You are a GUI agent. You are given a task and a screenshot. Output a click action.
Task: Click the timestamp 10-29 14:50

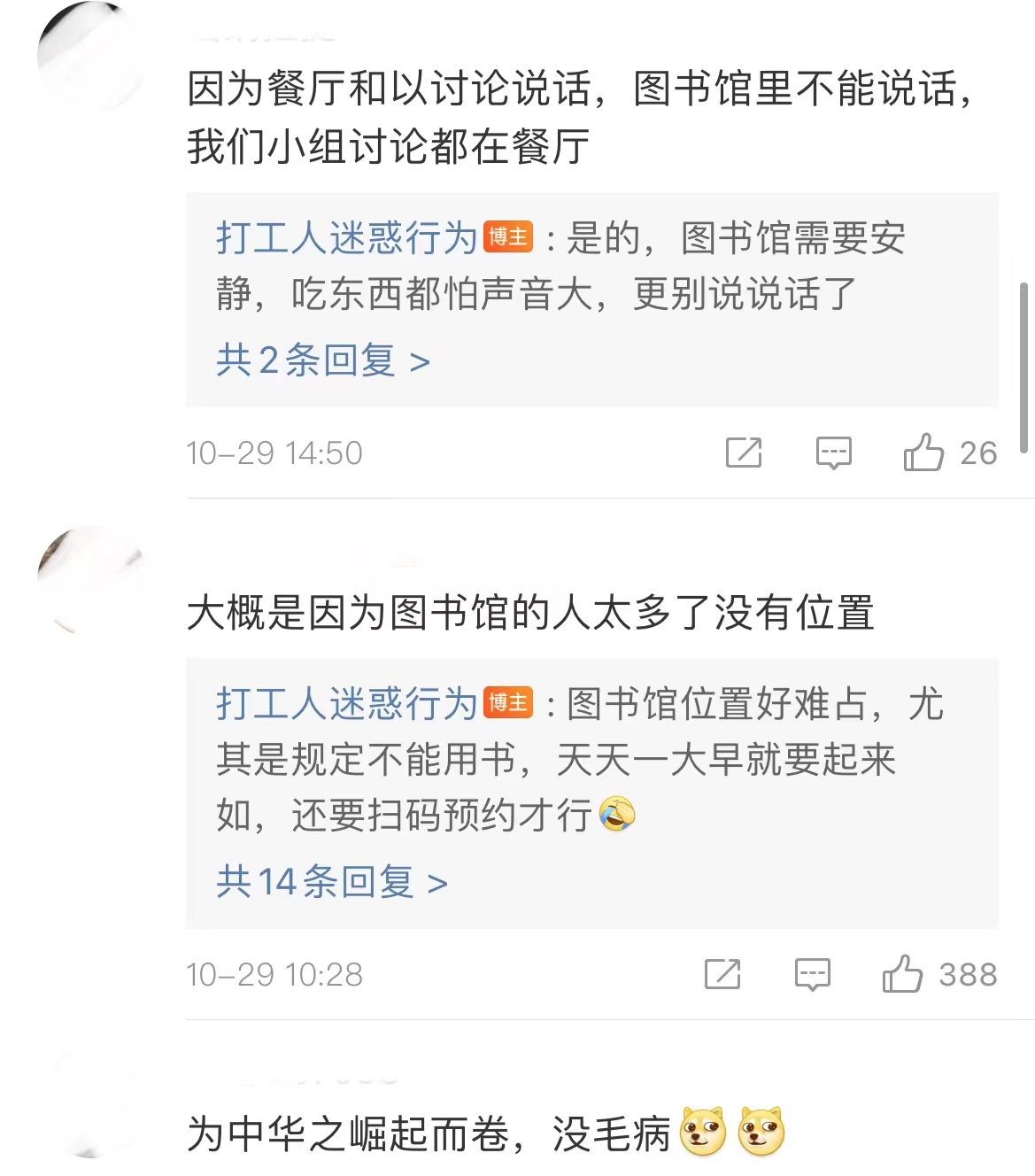[274, 453]
